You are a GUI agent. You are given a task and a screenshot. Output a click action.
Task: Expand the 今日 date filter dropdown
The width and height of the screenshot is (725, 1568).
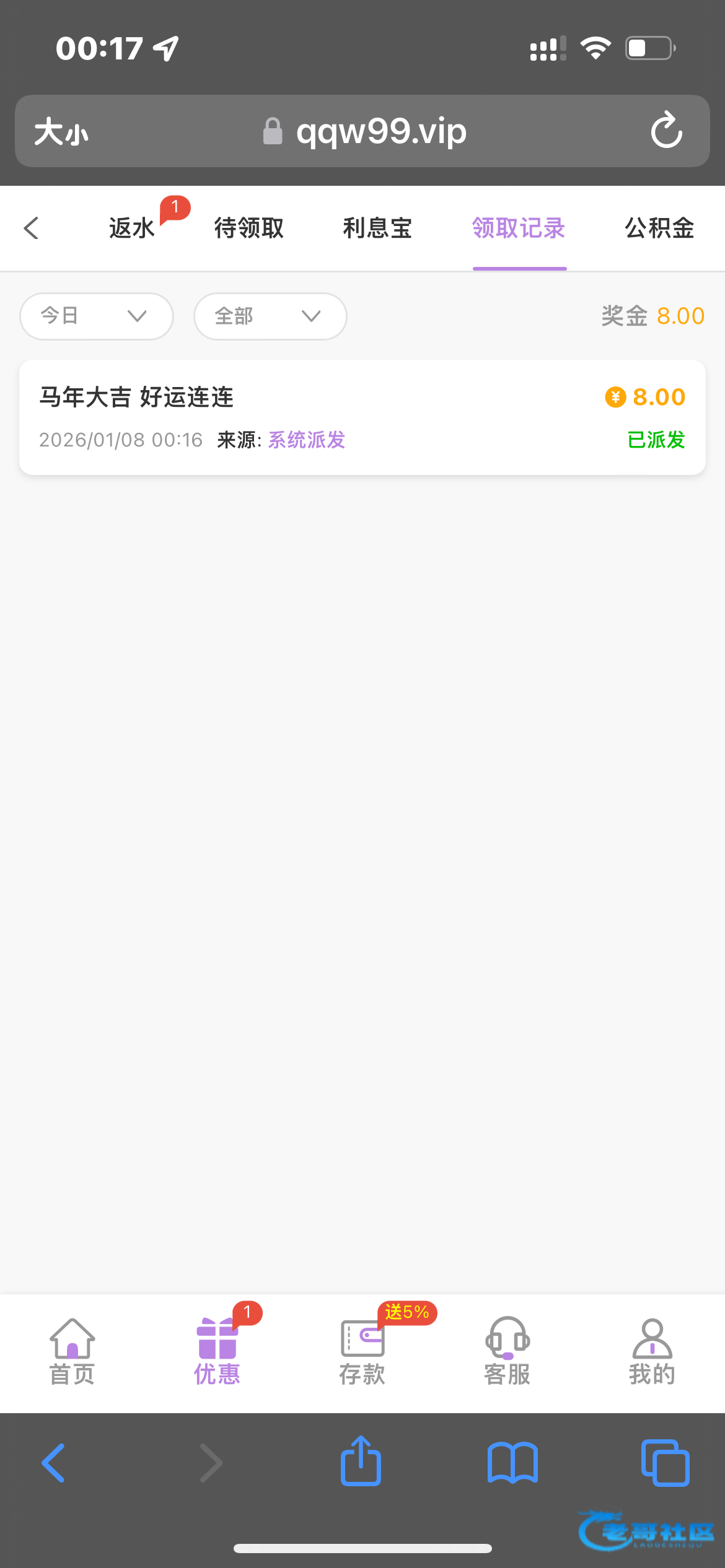coord(97,316)
